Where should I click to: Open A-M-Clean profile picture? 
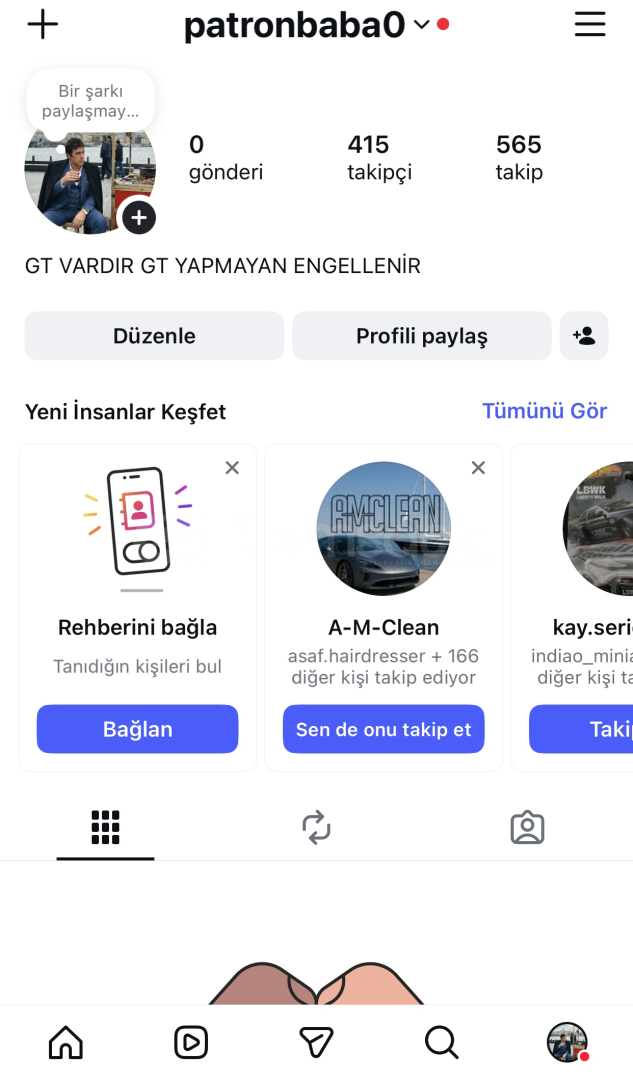(x=383, y=529)
